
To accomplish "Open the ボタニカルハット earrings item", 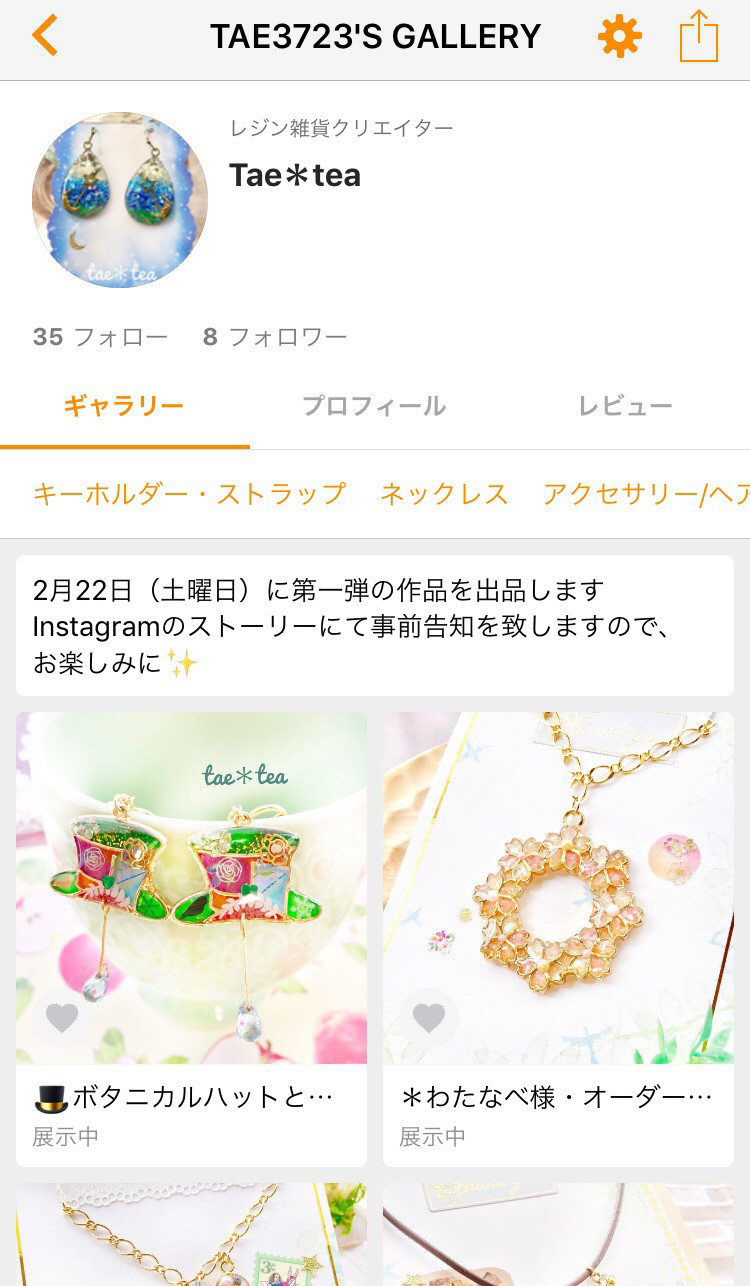I will (x=191, y=888).
